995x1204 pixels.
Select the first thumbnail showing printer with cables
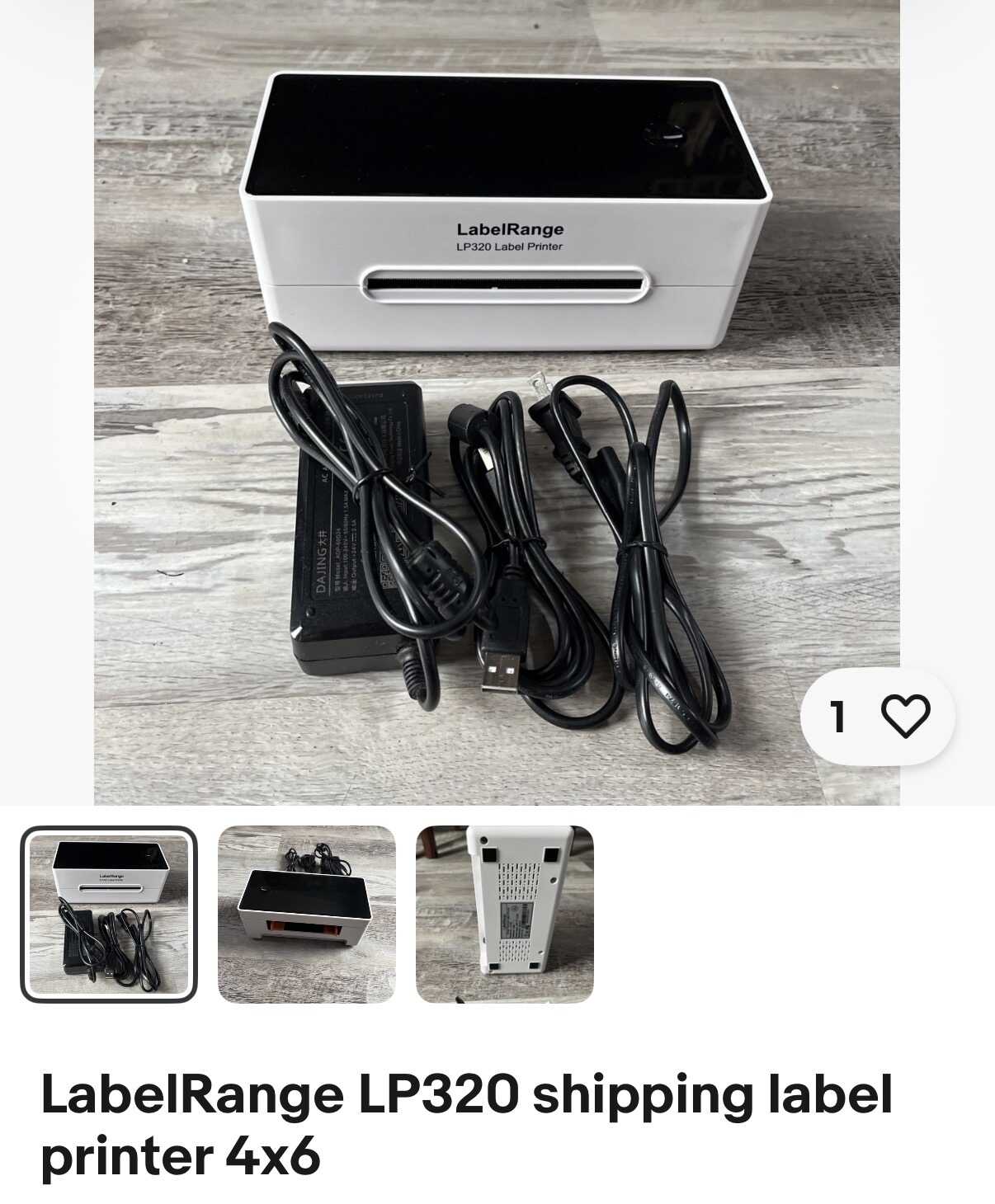pos(109,914)
